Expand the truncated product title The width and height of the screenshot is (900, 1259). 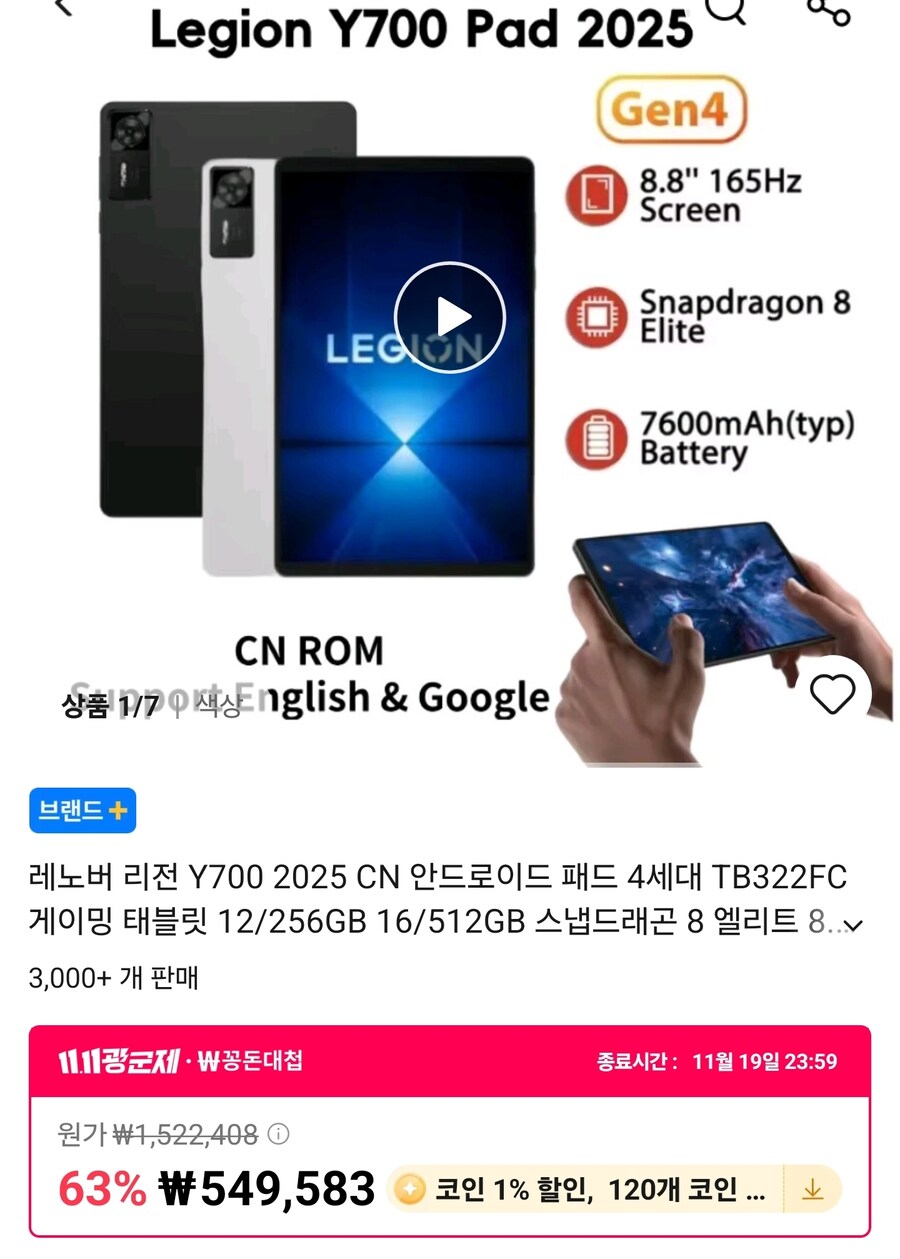[x=853, y=927]
